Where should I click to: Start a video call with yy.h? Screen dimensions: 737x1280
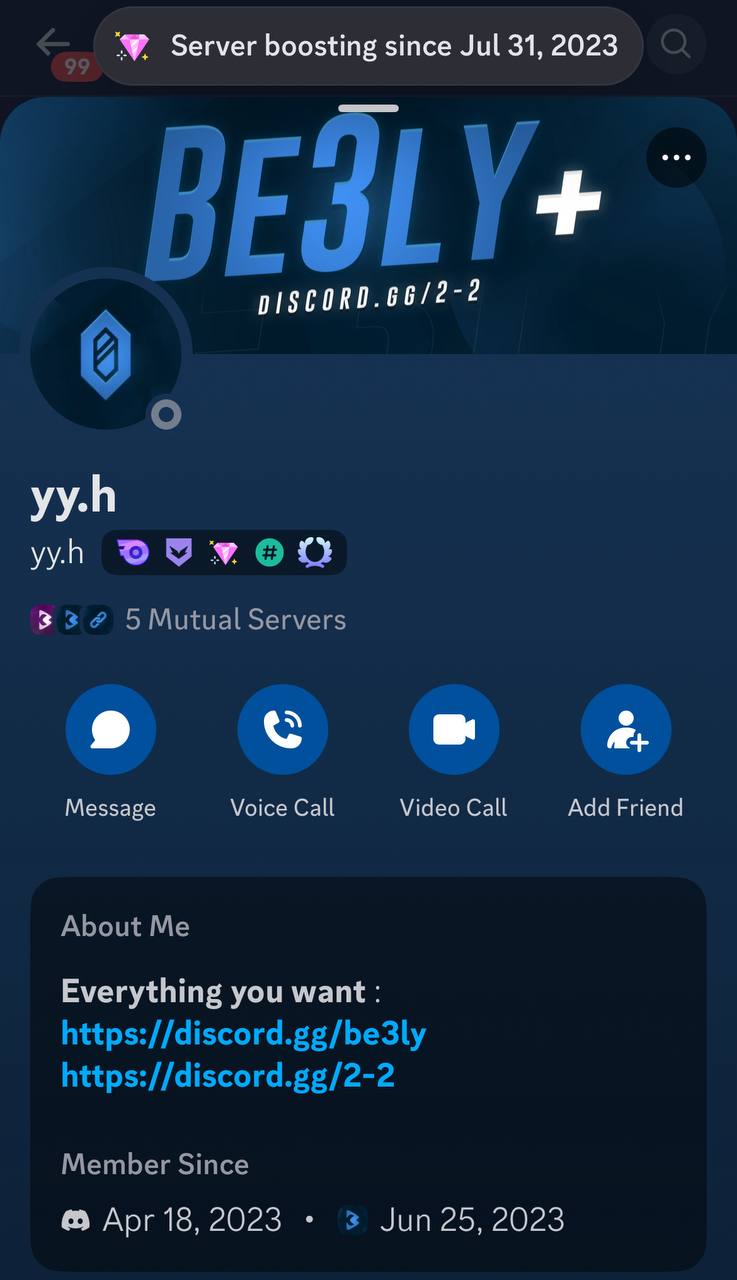coord(454,730)
